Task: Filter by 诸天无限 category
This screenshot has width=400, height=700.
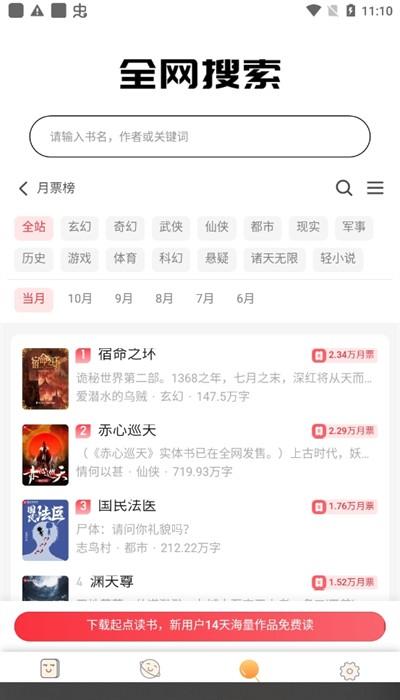Action: pyautogui.click(x=274, y=258)
